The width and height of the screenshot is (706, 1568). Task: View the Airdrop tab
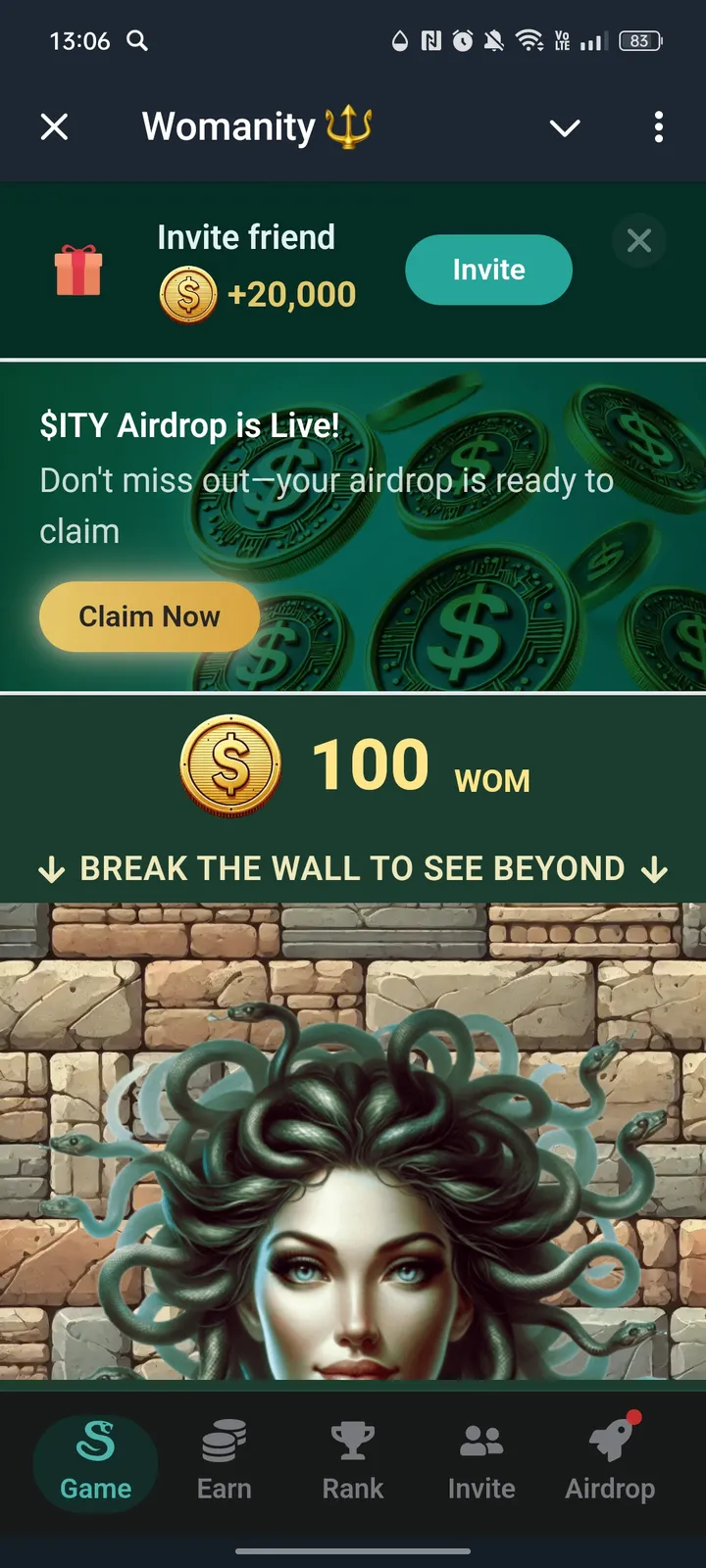(x=610, y=1461)
